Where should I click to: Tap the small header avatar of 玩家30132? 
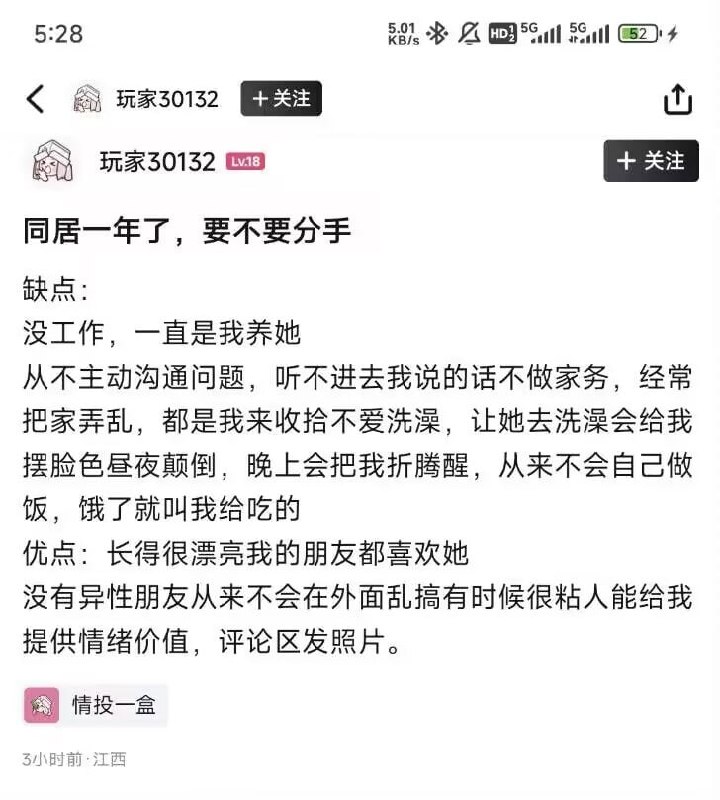[87, 98]
